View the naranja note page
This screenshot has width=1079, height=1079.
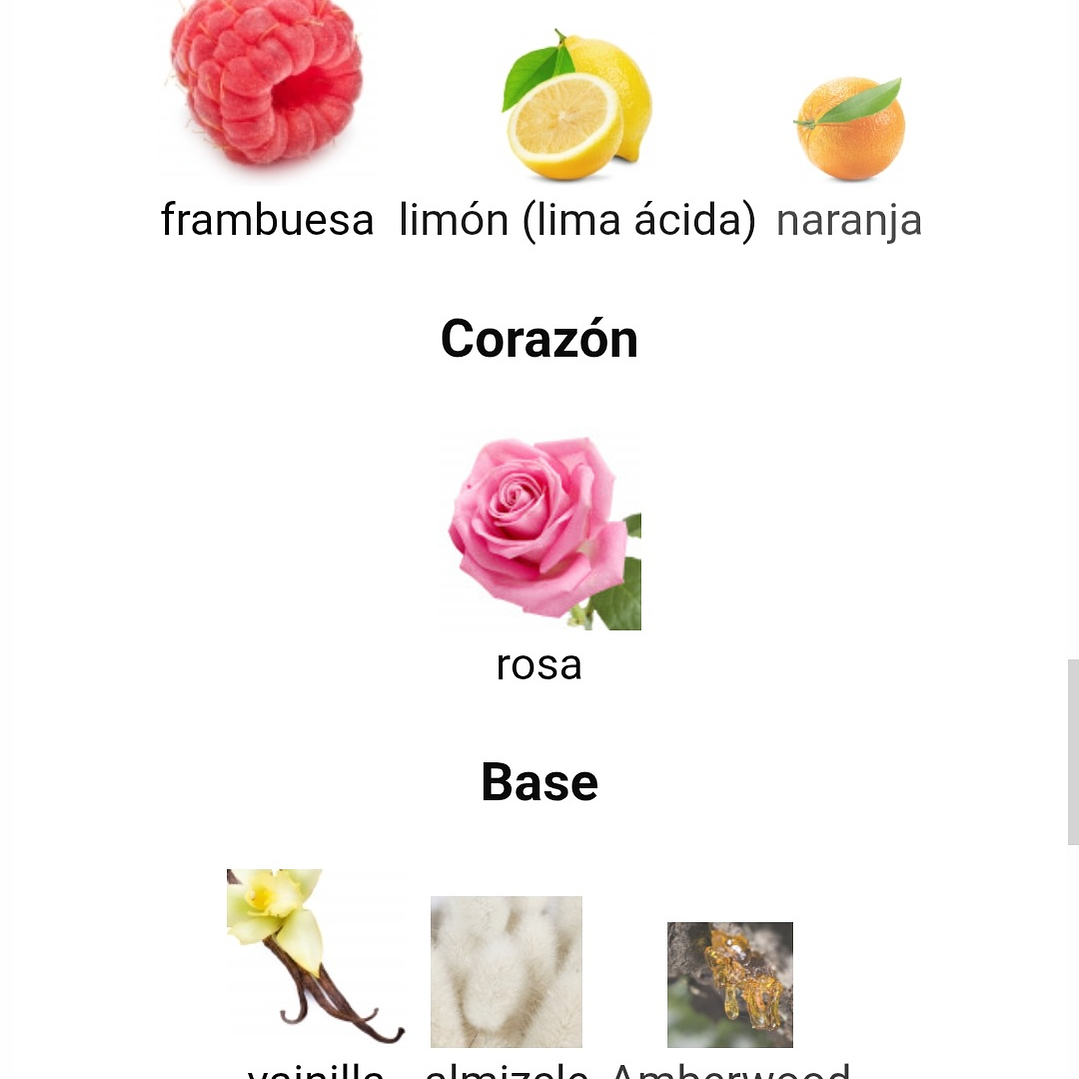point(850,130)
